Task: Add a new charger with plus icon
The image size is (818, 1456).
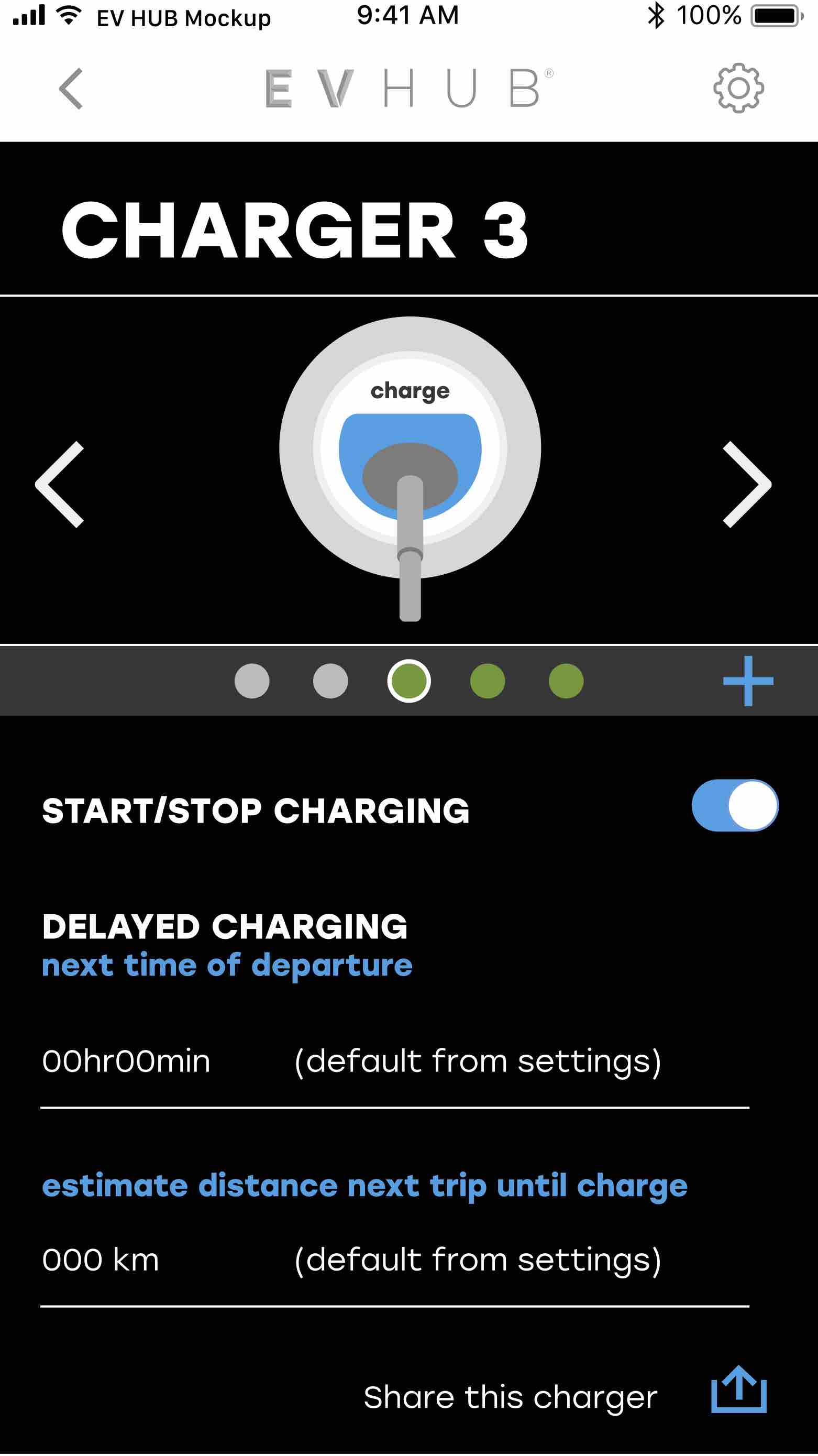Action: click(x=748, y=681)
